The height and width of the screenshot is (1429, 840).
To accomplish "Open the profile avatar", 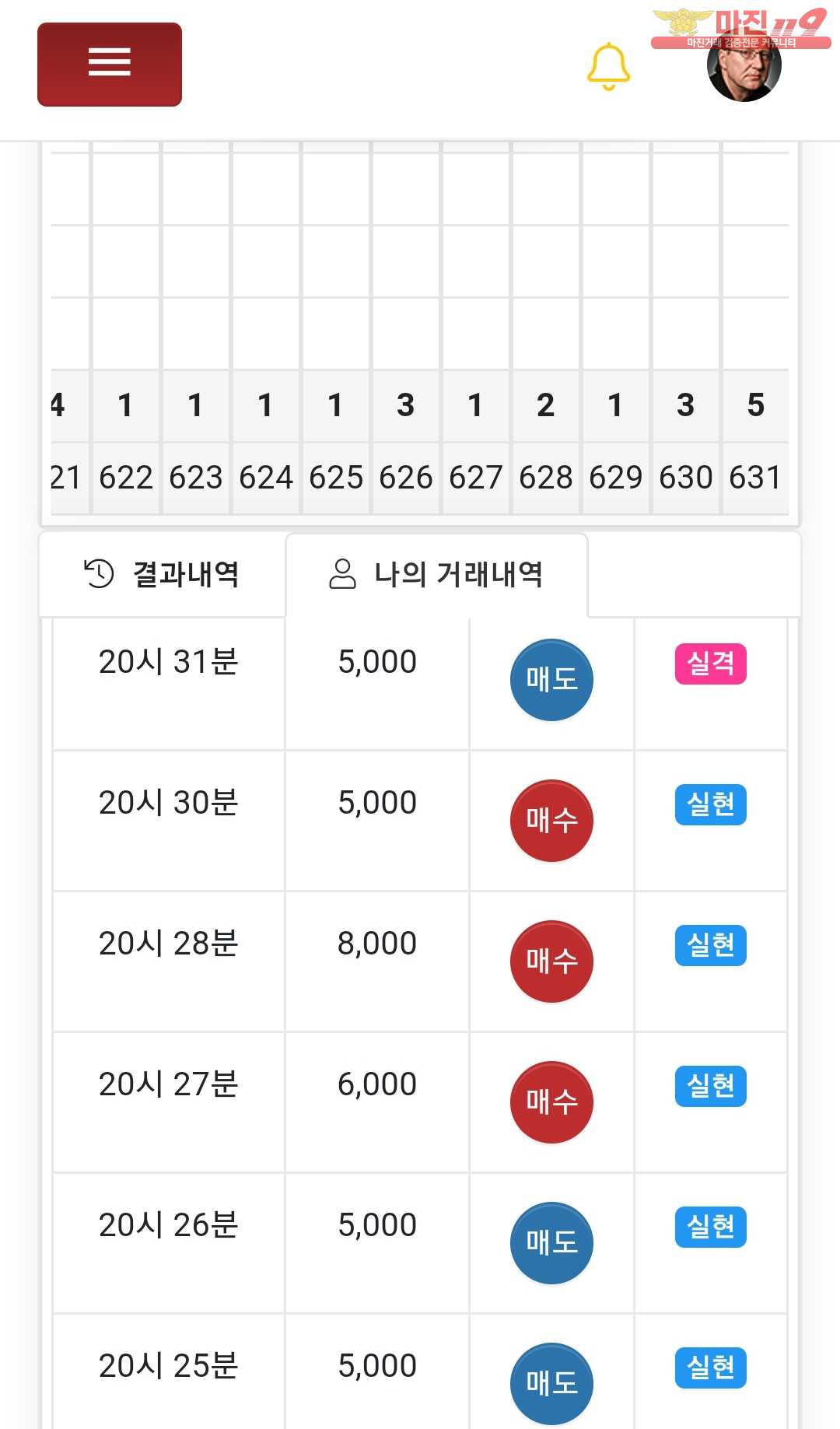I will click(744, 66).
